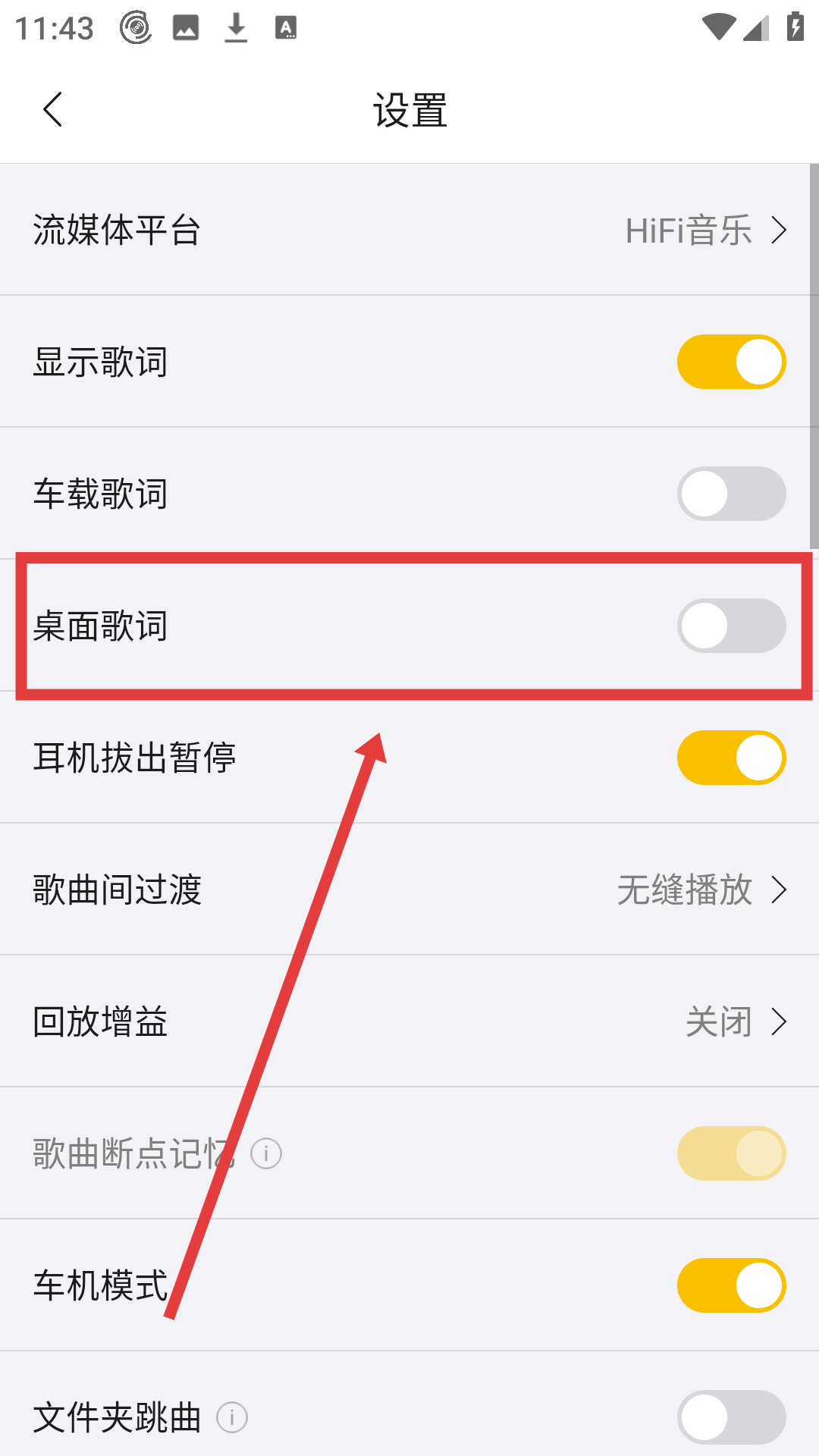
Task: Show info about 文件夹跳曲
Action: pos(232,1417)
